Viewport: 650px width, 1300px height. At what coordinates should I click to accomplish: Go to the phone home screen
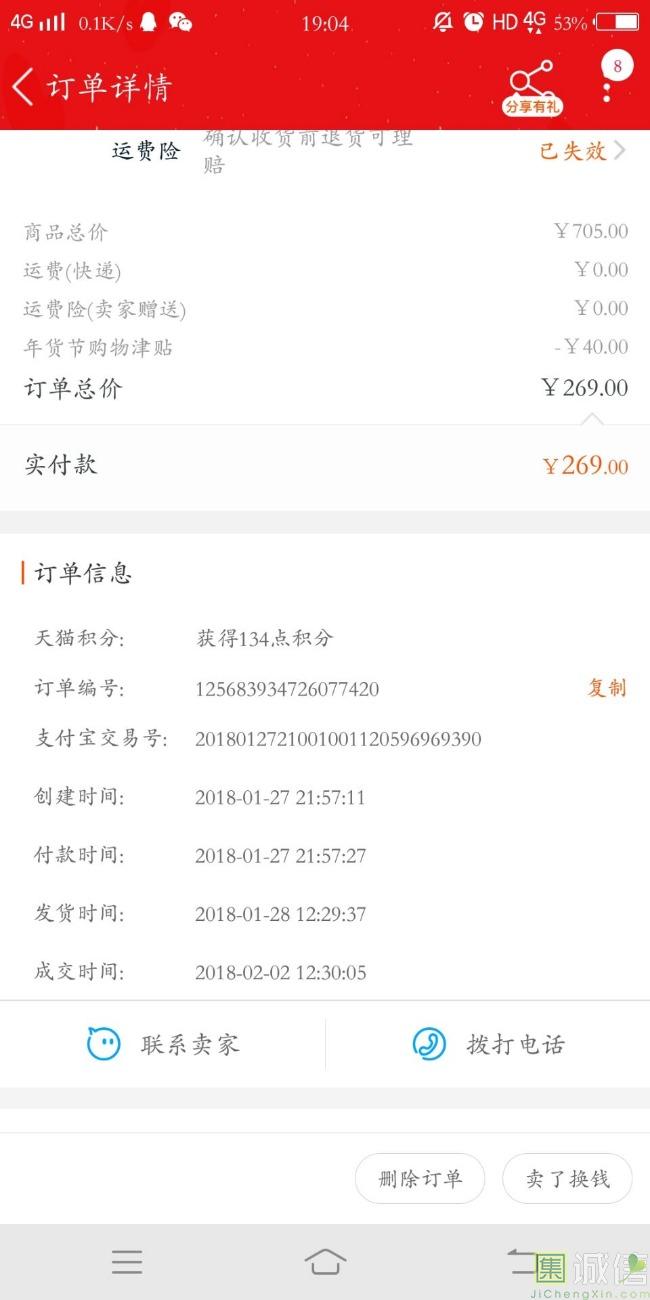tap(325, 1262)
